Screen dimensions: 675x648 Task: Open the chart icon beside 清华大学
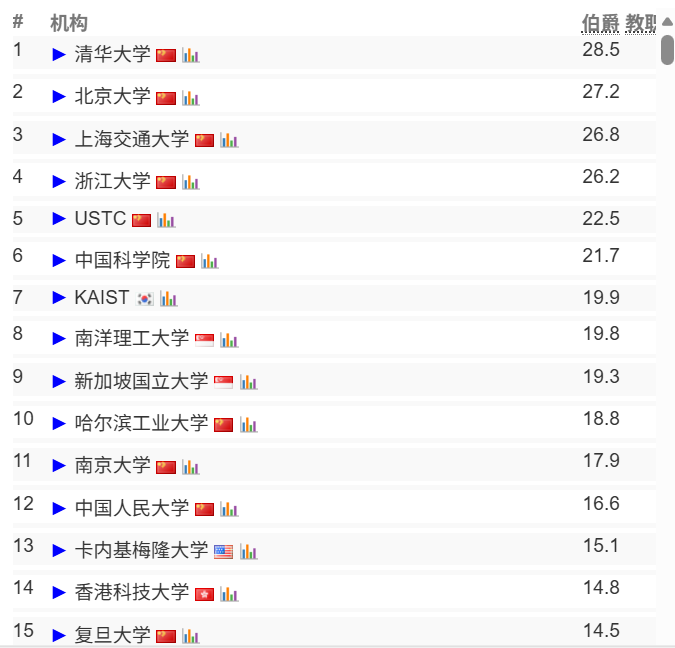click(x=191, y=55)
